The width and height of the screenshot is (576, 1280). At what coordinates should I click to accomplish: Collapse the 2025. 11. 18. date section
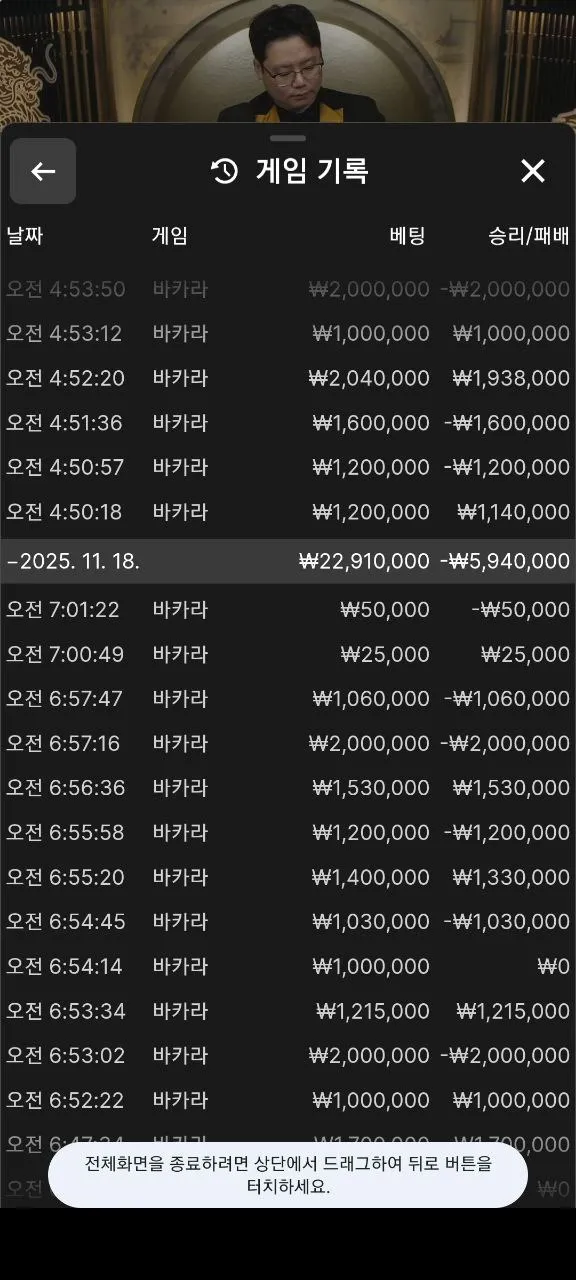point(288,561)
